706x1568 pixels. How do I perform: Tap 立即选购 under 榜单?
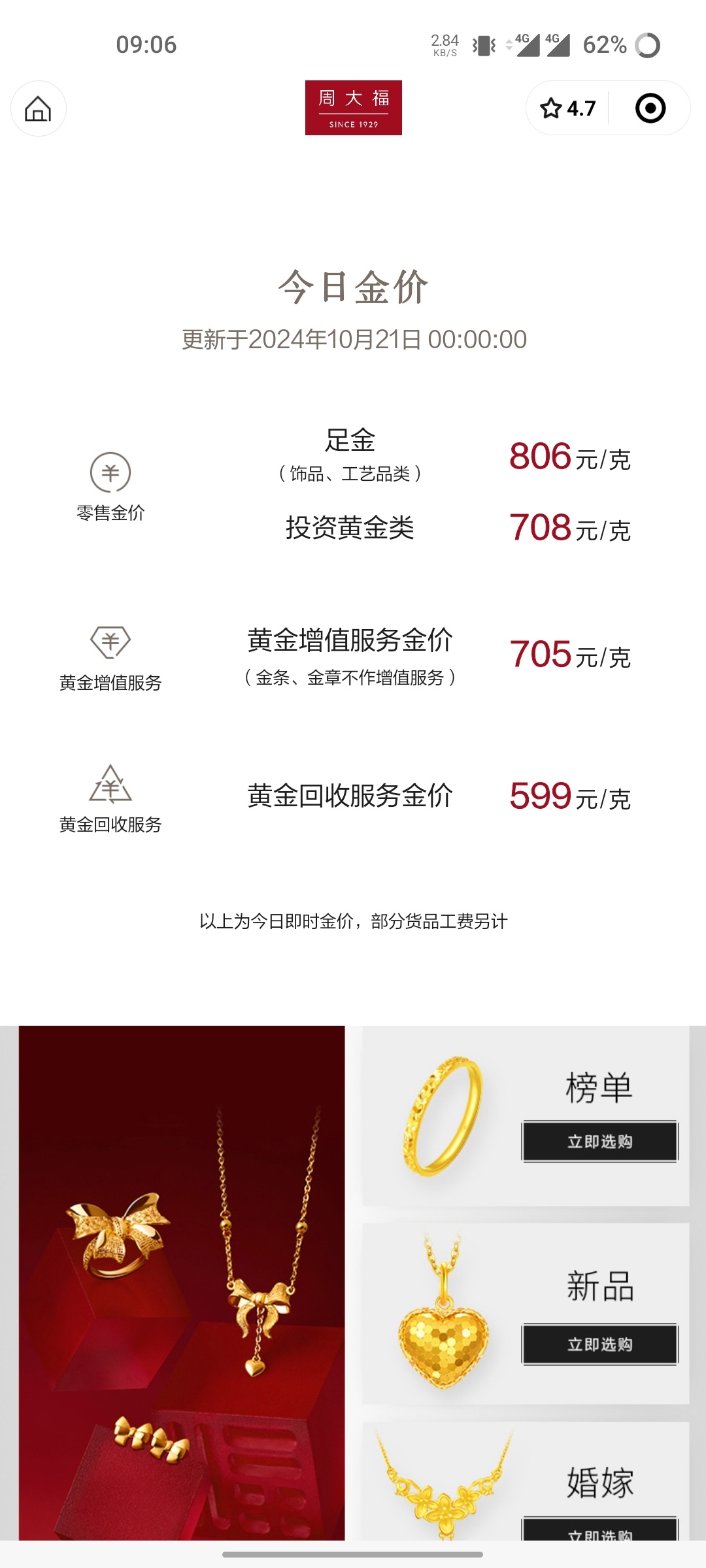coord(599,1141)
